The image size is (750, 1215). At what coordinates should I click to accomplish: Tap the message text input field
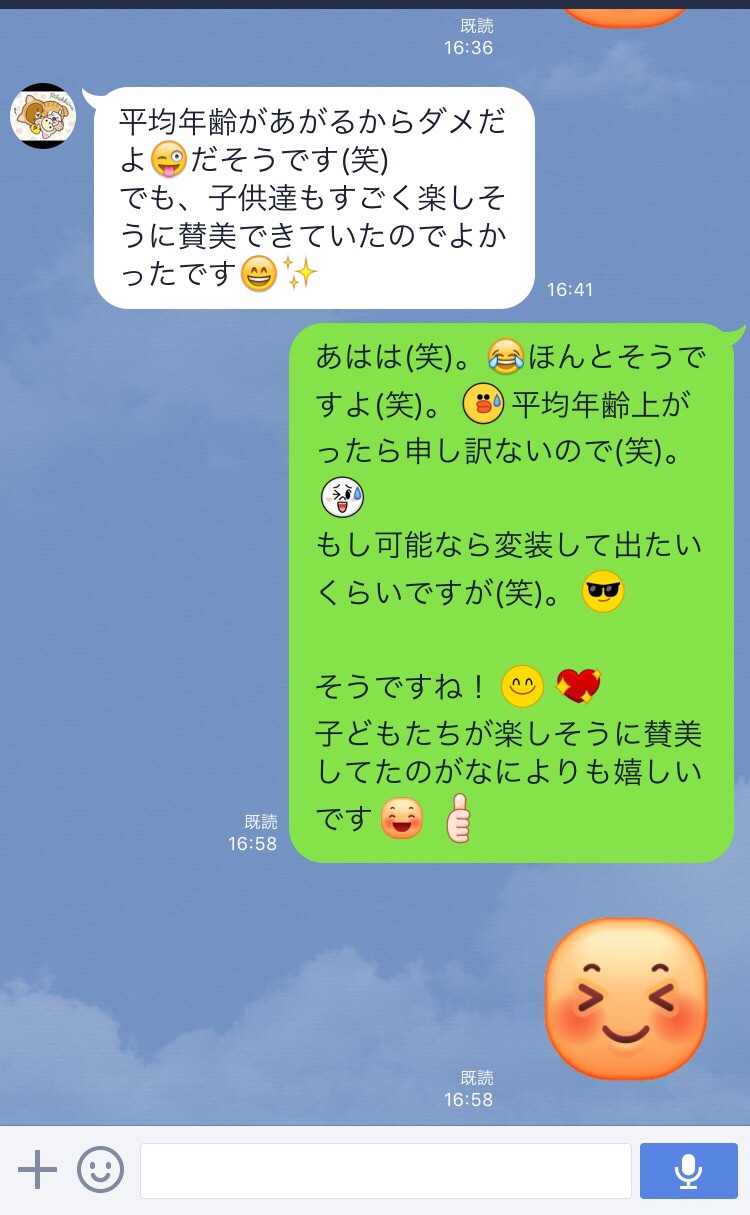pos(385,1170)
